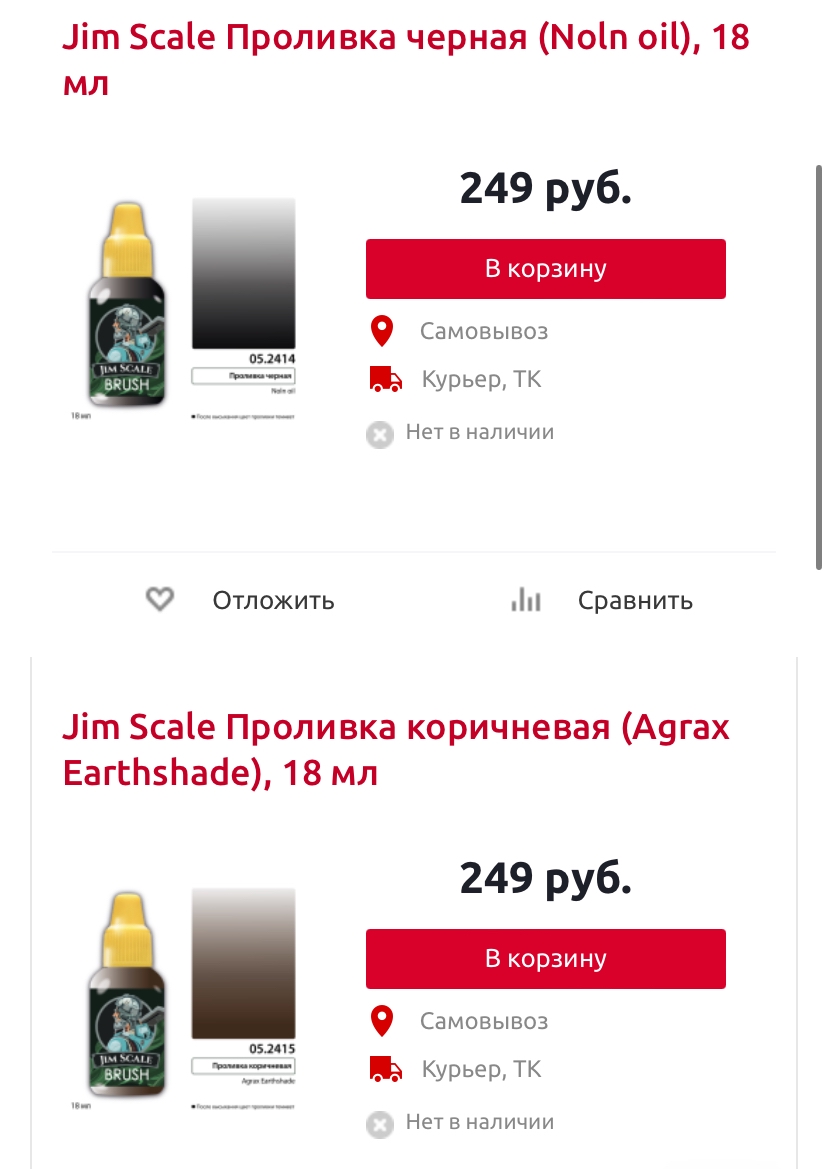Save the Noln oil wash with Отложить

241,600
